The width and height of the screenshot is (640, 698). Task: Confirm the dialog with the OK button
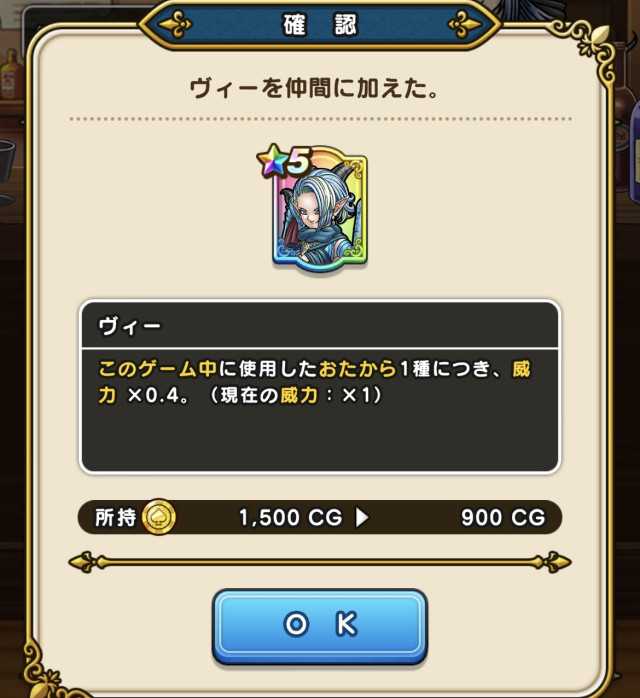click(x=320, y=625)
